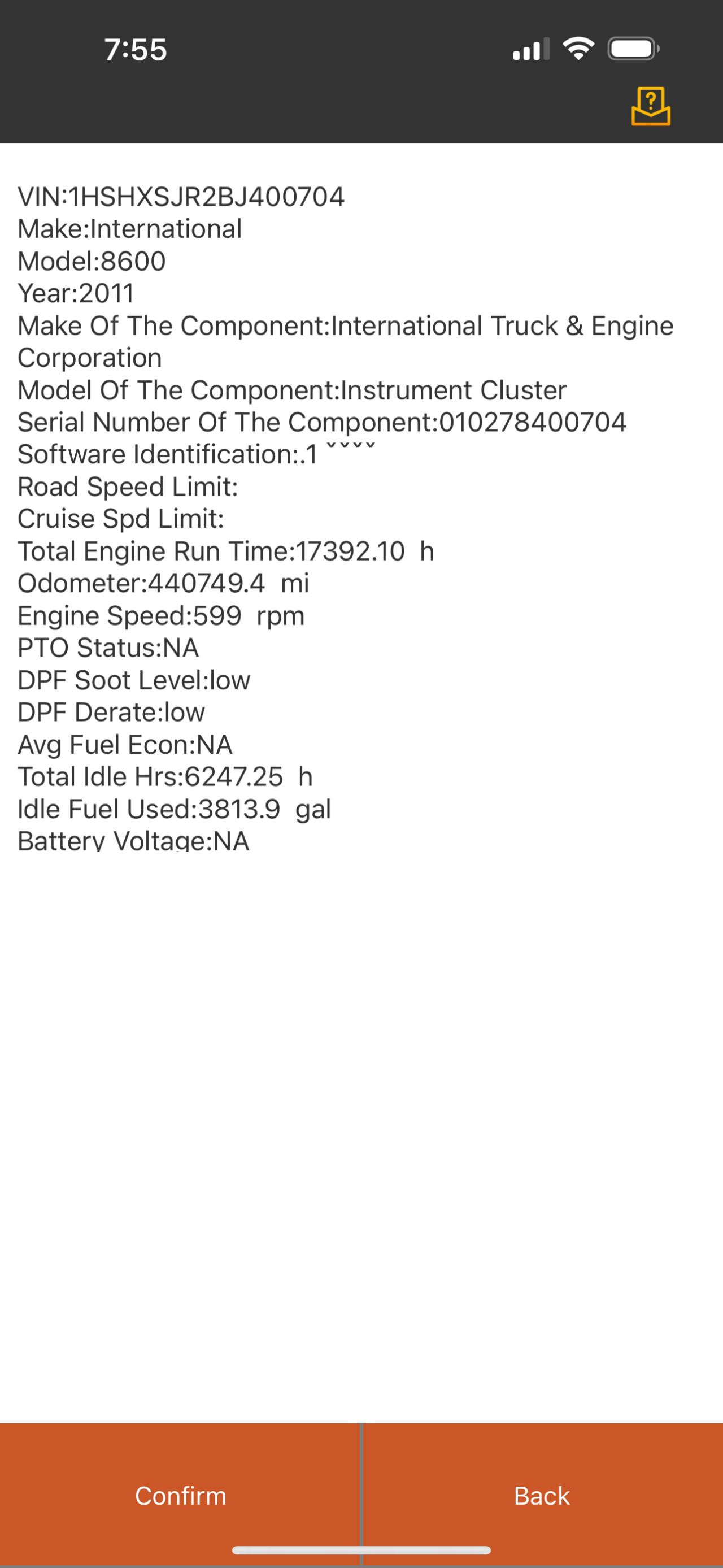Open the help inbox icon
Image resolution: width=723 pixels, height=1568 pixels.
pos(651,107)
